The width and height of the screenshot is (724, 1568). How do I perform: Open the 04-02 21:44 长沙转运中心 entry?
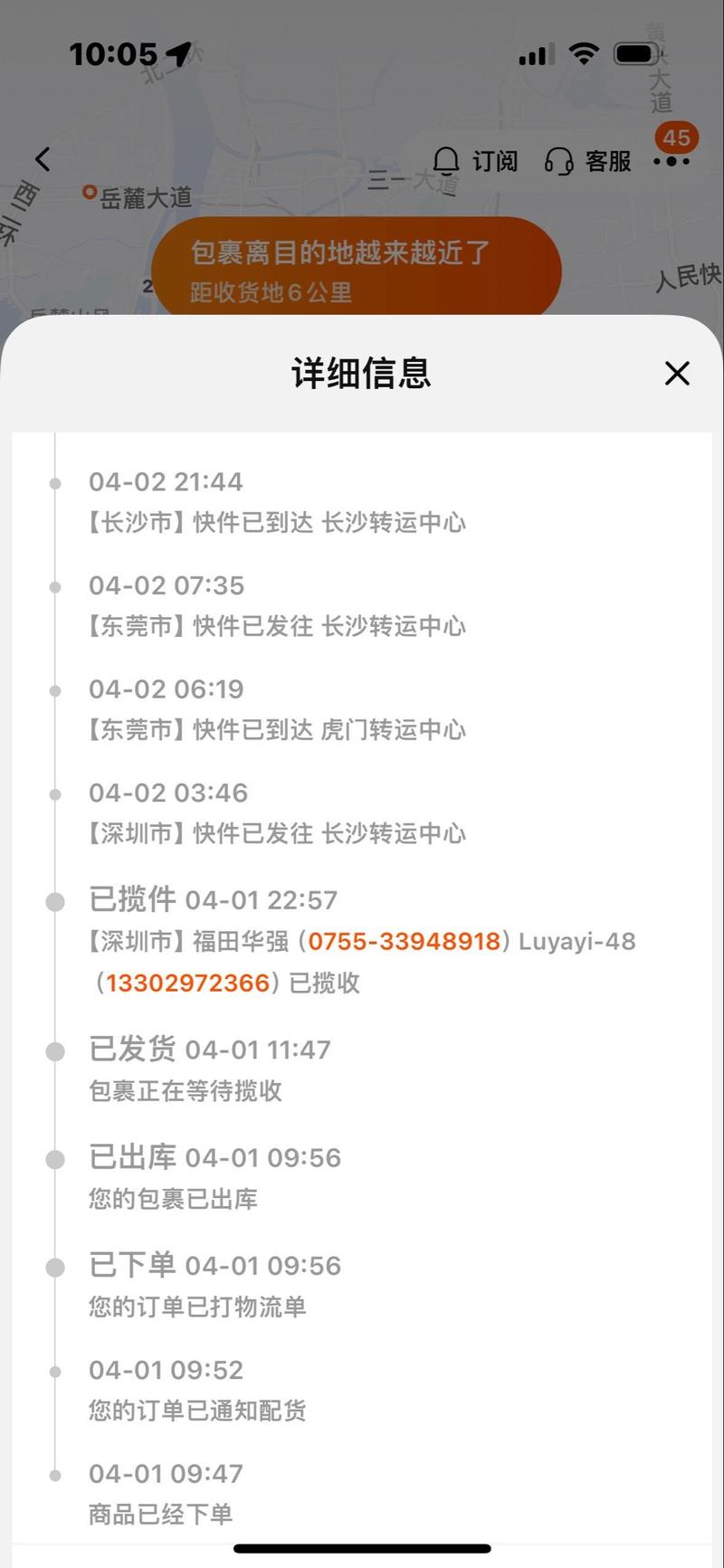pos(271,502)
